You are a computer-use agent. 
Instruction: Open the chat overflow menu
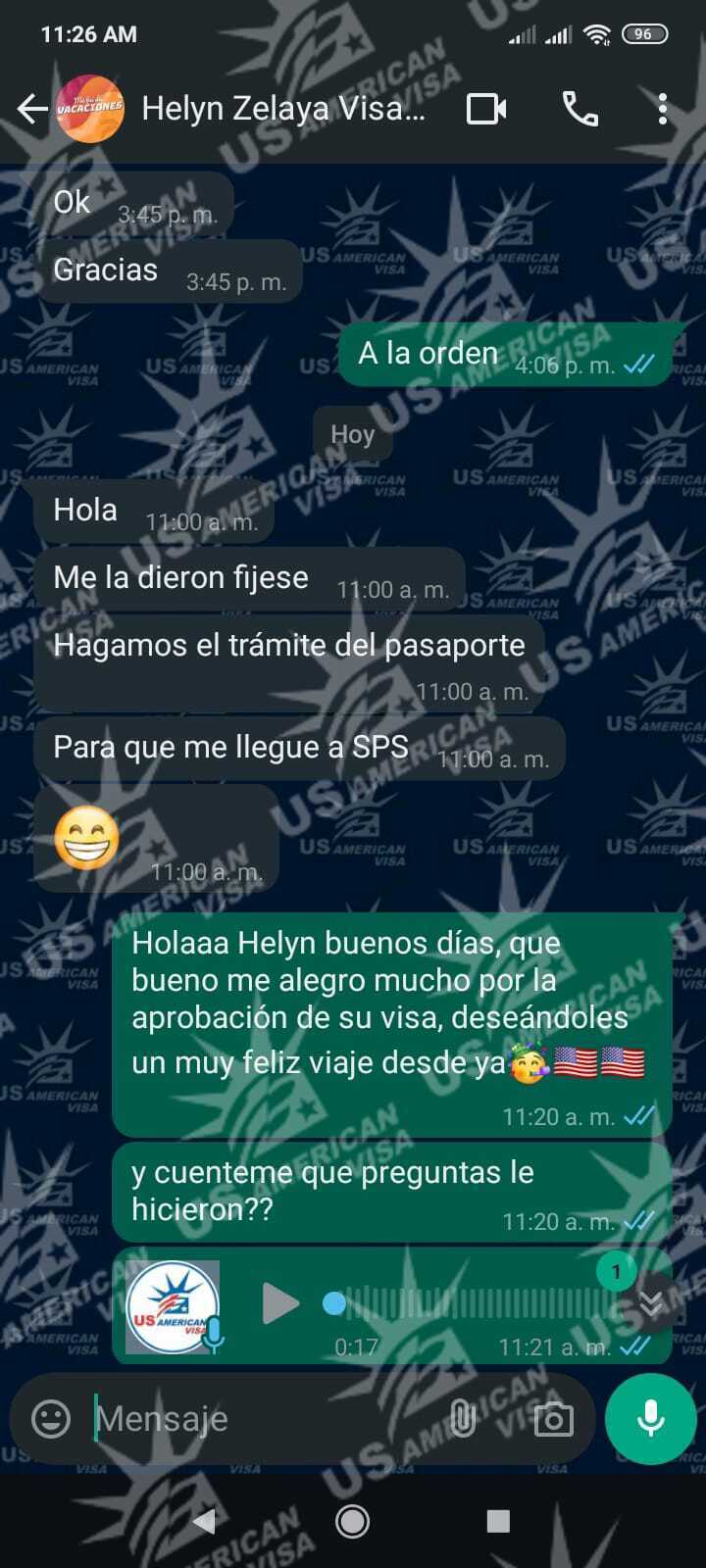click(663, 109)
